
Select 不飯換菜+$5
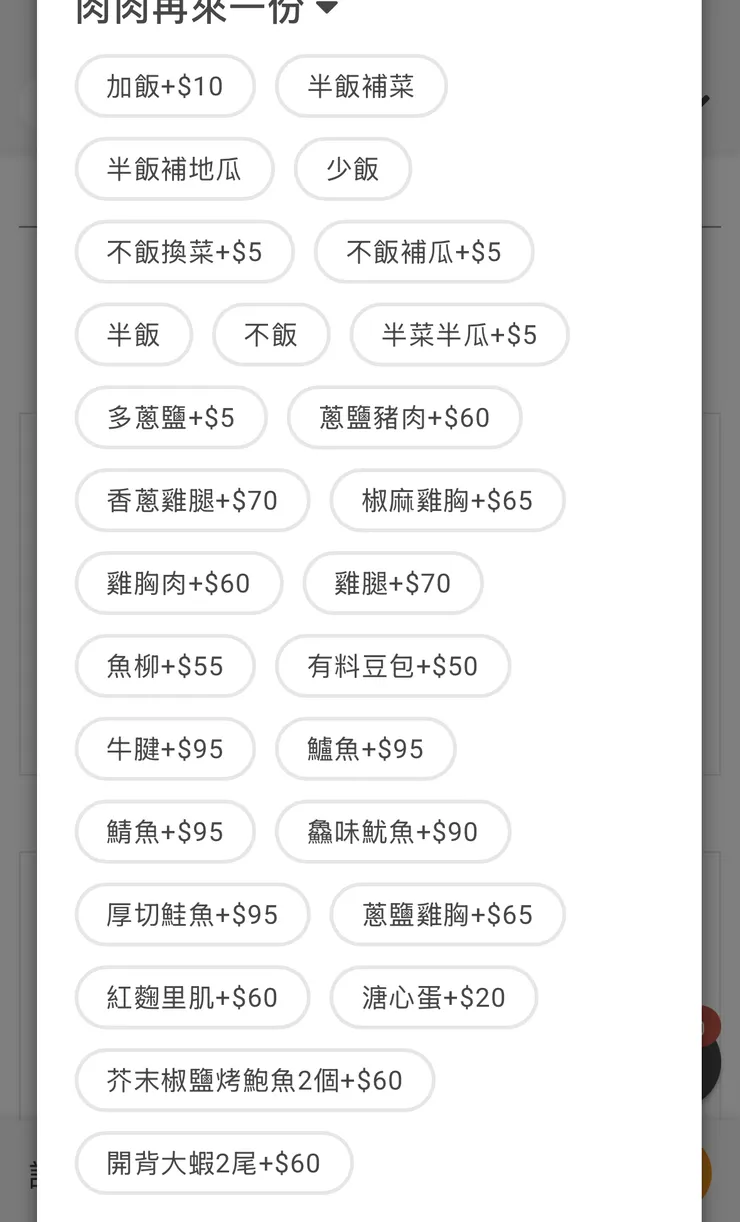click(x=184, y=252)
